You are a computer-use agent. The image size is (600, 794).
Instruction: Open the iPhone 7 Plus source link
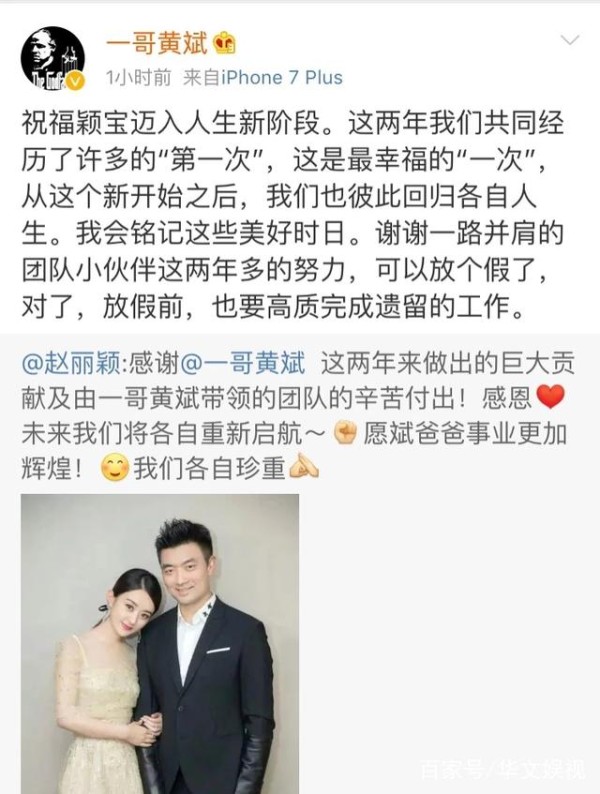[x=281, y=78]
